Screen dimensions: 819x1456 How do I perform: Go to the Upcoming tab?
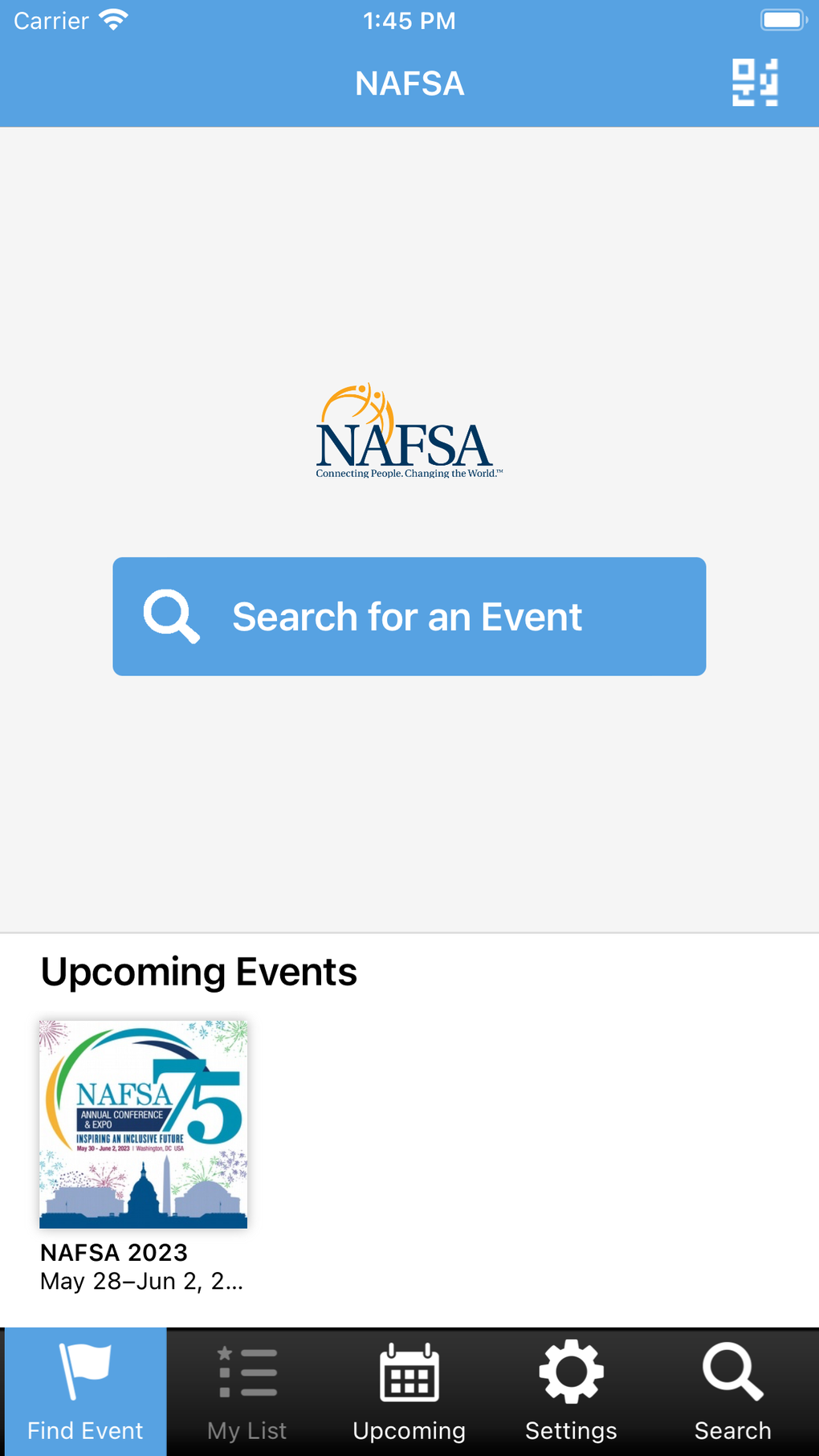[x=409, y=1392]
